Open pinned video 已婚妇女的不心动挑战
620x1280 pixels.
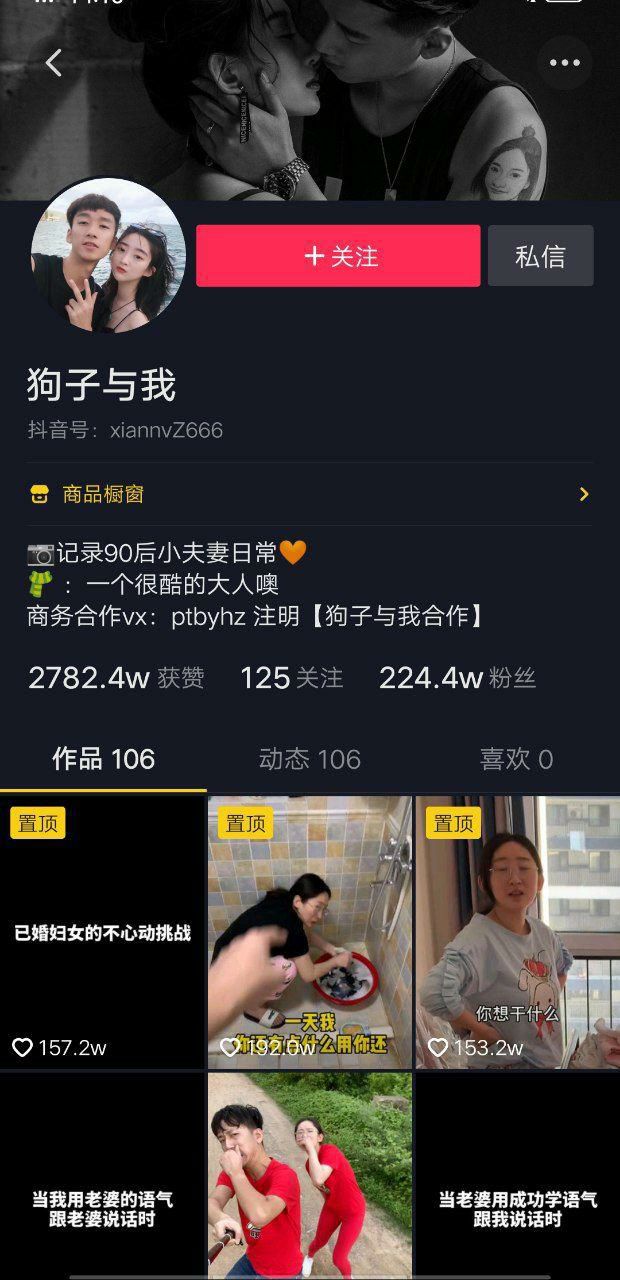coord(102,932)
